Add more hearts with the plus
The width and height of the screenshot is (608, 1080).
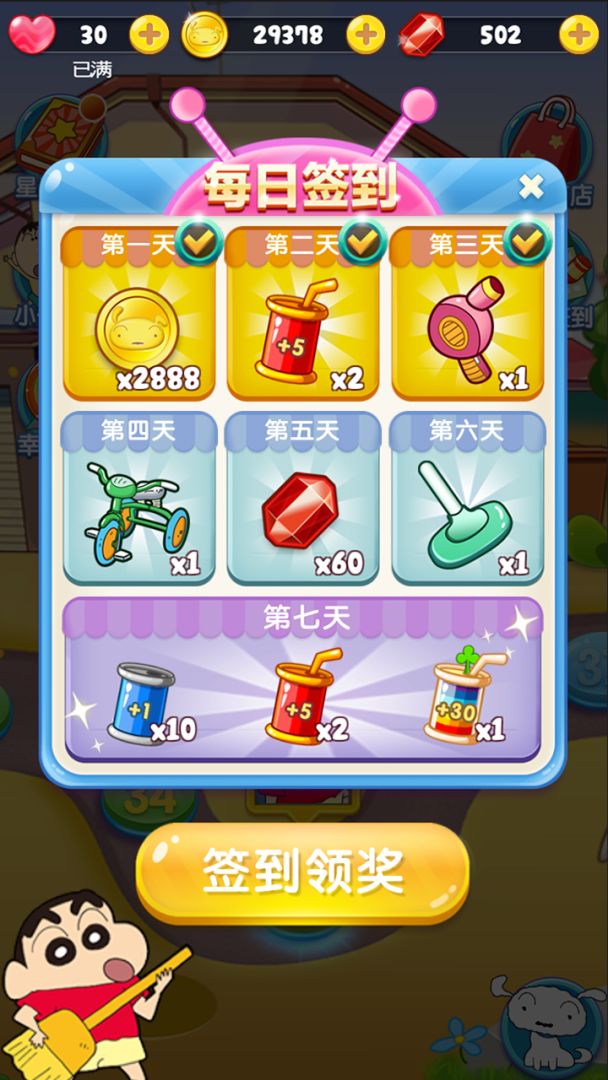tap(148, 35)
